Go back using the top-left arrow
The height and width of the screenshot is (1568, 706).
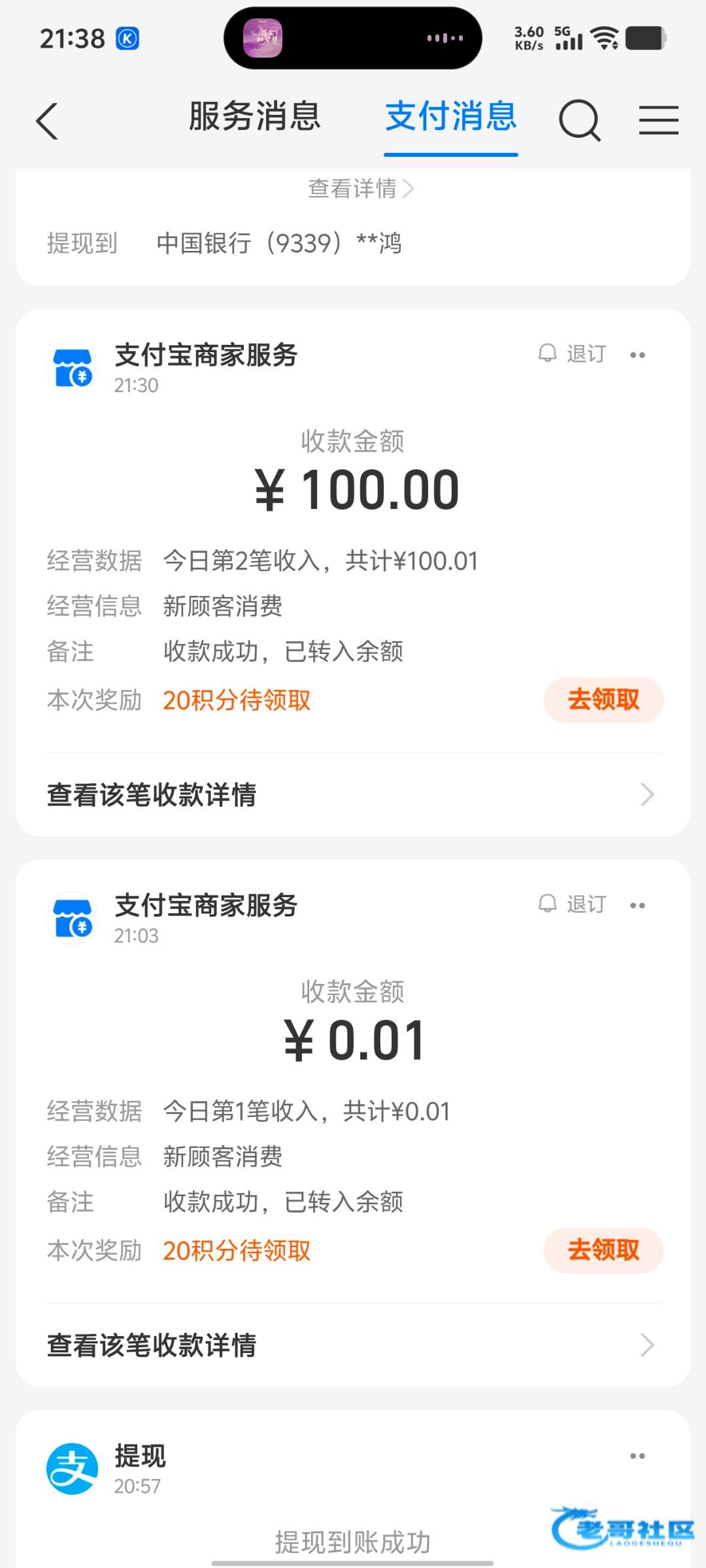click(47, 121)
